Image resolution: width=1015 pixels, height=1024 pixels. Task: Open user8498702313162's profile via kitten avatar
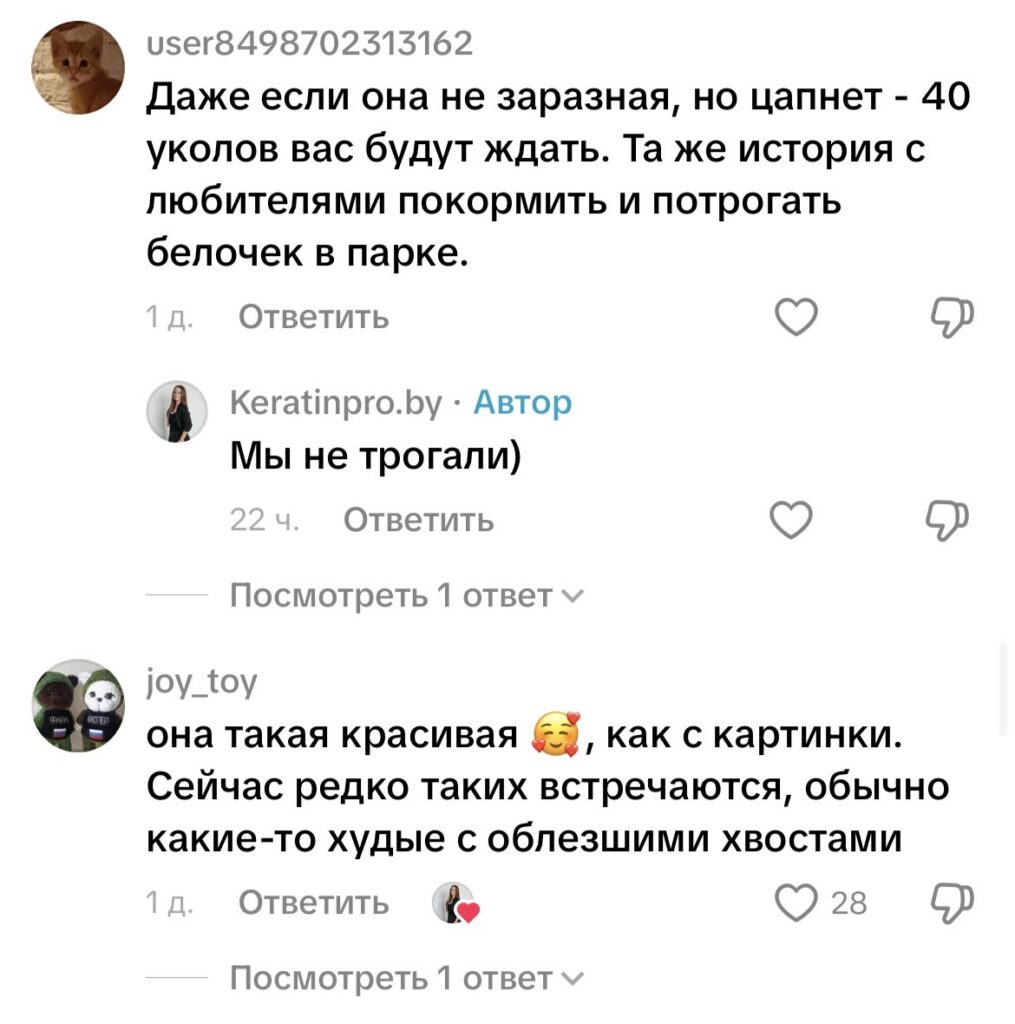tap(79, 69)
